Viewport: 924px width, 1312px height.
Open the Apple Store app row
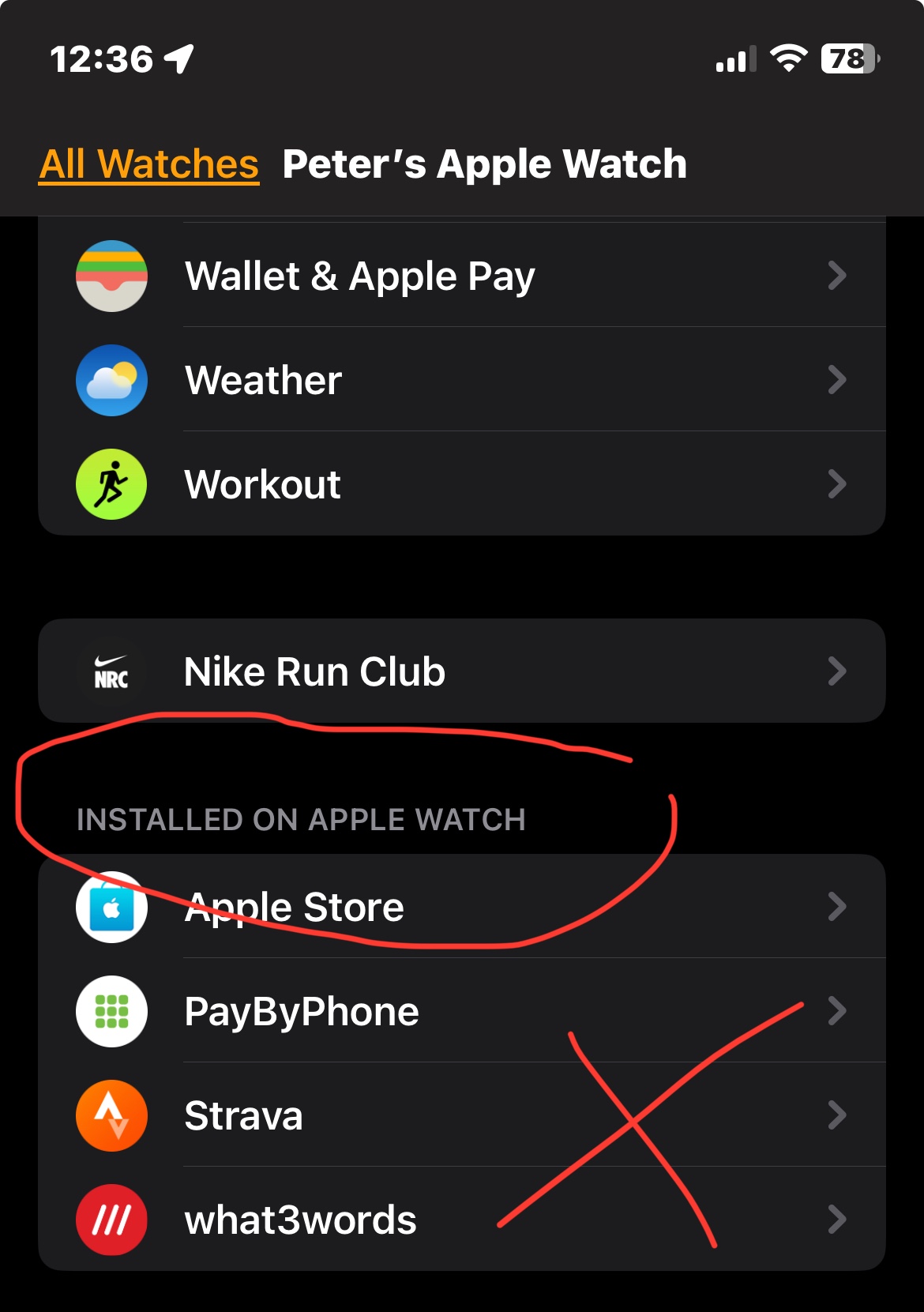click(462, 907)
